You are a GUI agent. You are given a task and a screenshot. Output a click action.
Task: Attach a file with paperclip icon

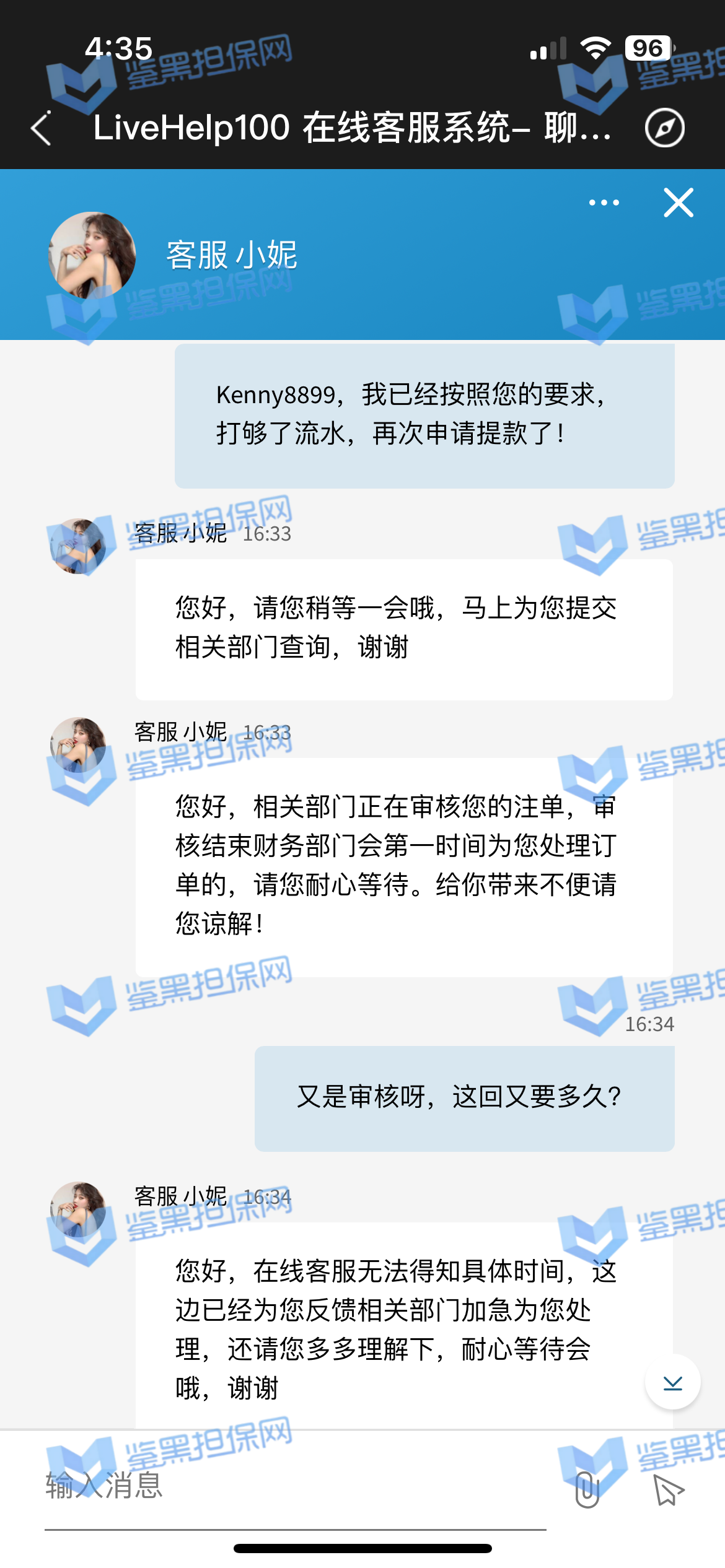pos(587,1489)
